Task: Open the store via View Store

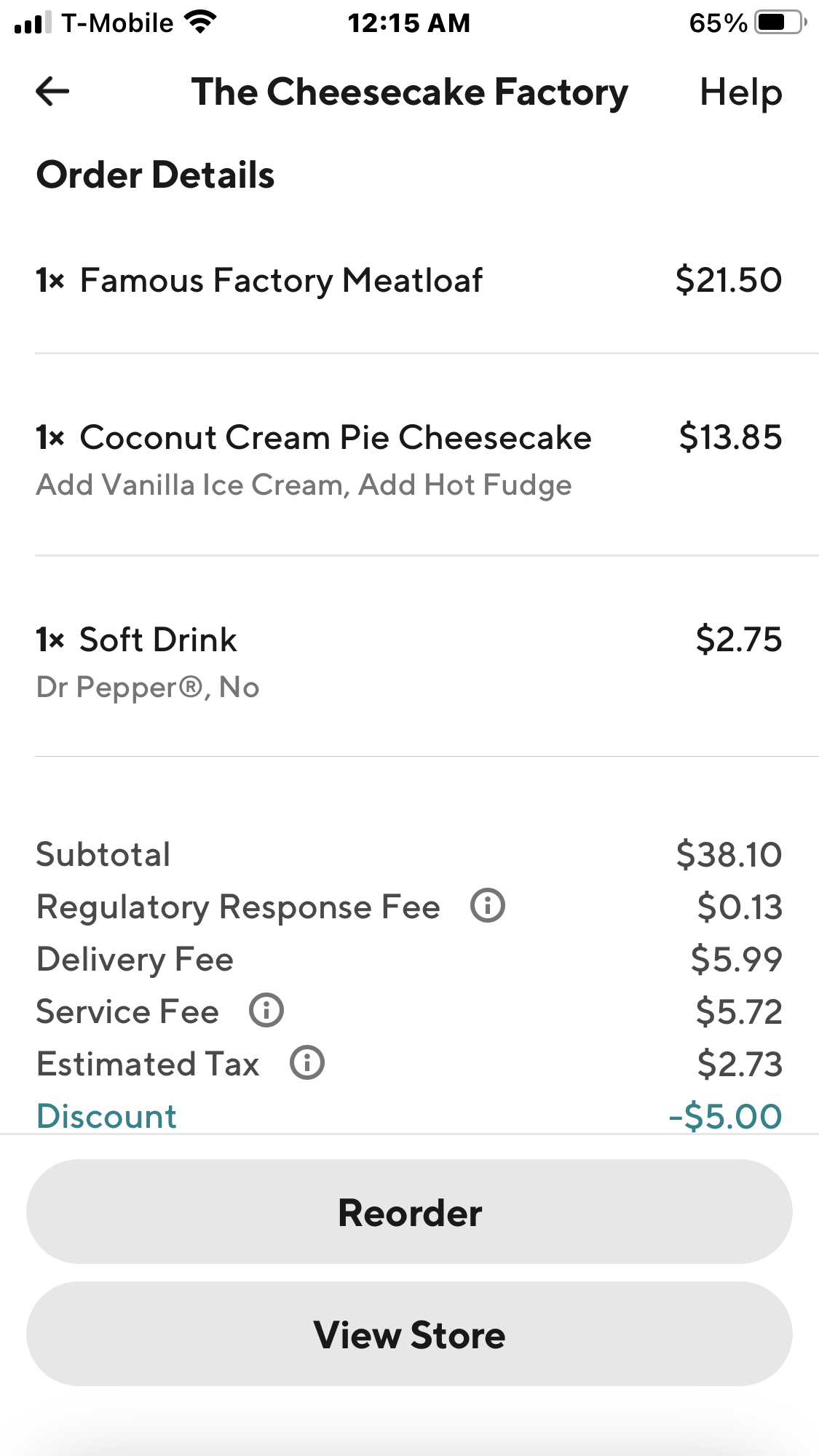Action: click(409, 1334)
